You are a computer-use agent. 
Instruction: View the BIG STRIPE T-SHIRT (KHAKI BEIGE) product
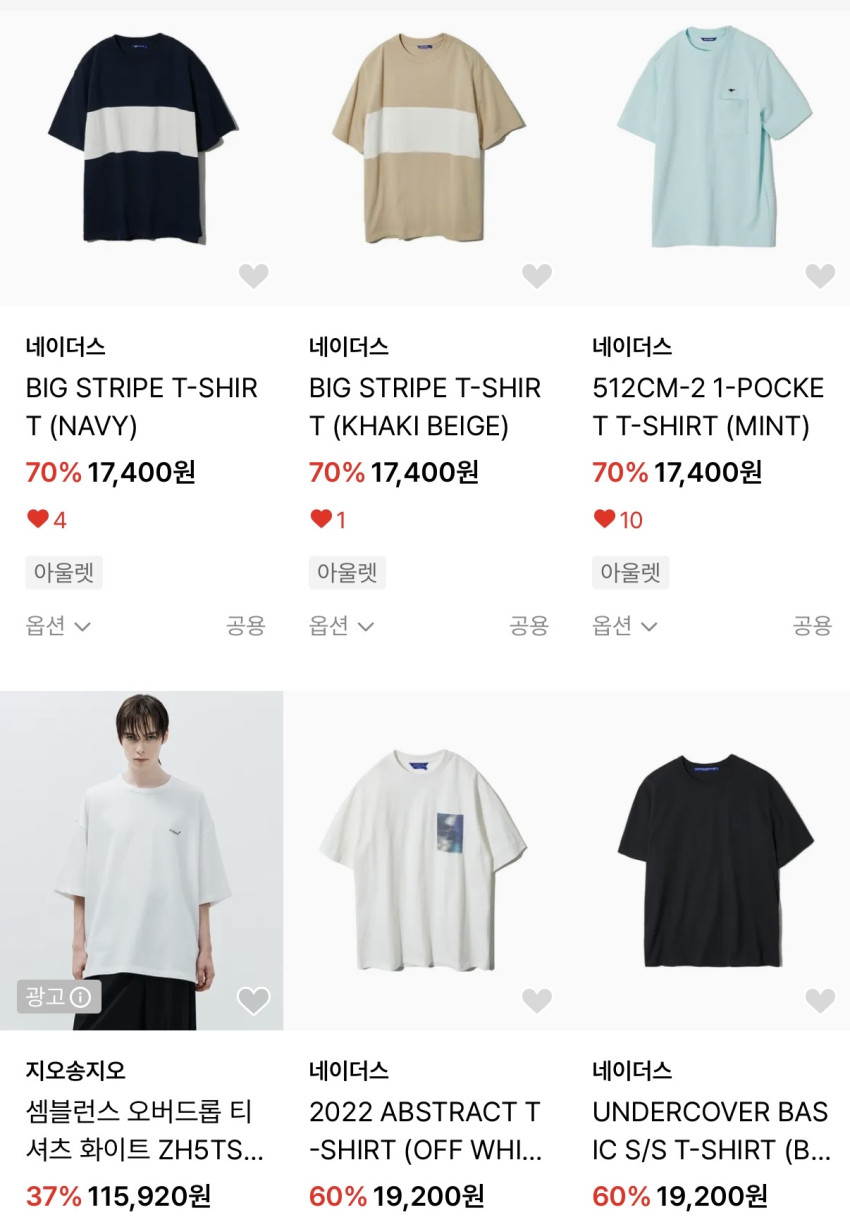[x=425, y=140]
